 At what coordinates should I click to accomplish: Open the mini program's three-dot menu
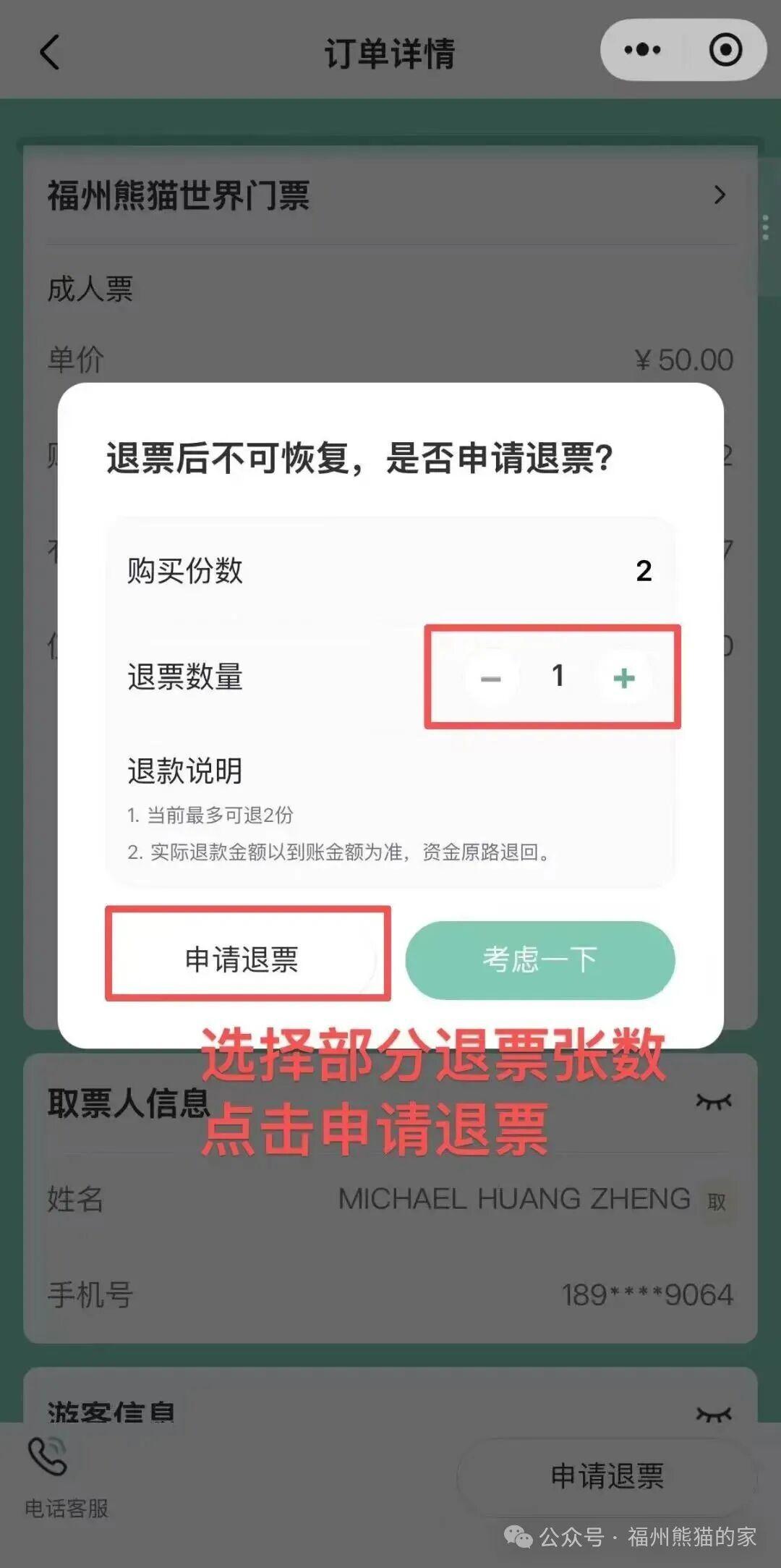click(642, 50)
